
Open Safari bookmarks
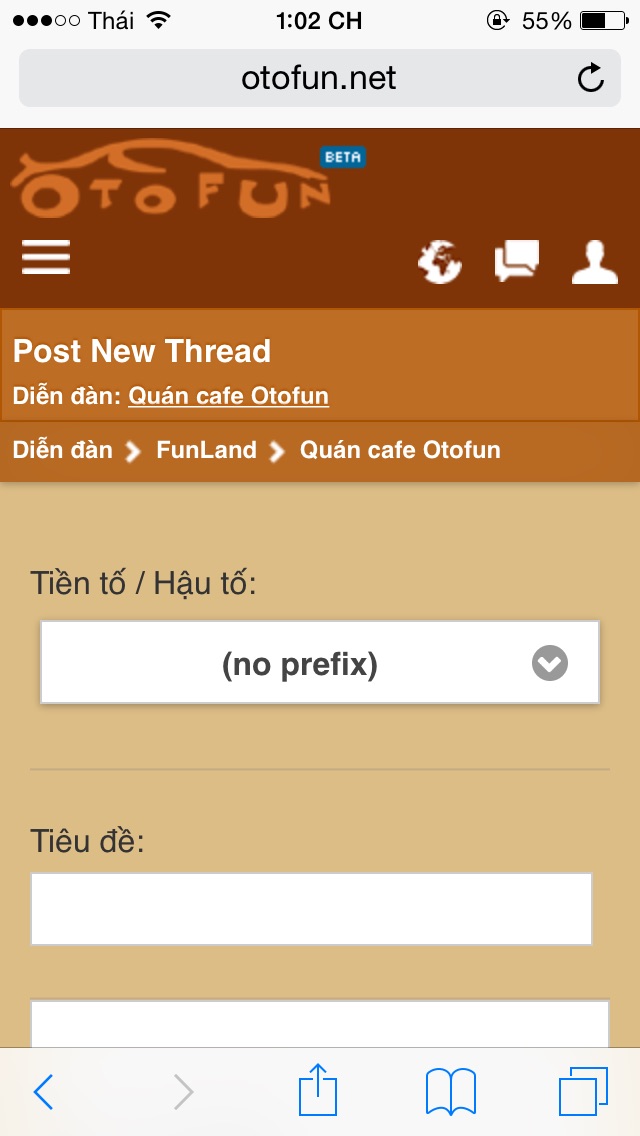pyautogui.click(x=450, y=1091)
